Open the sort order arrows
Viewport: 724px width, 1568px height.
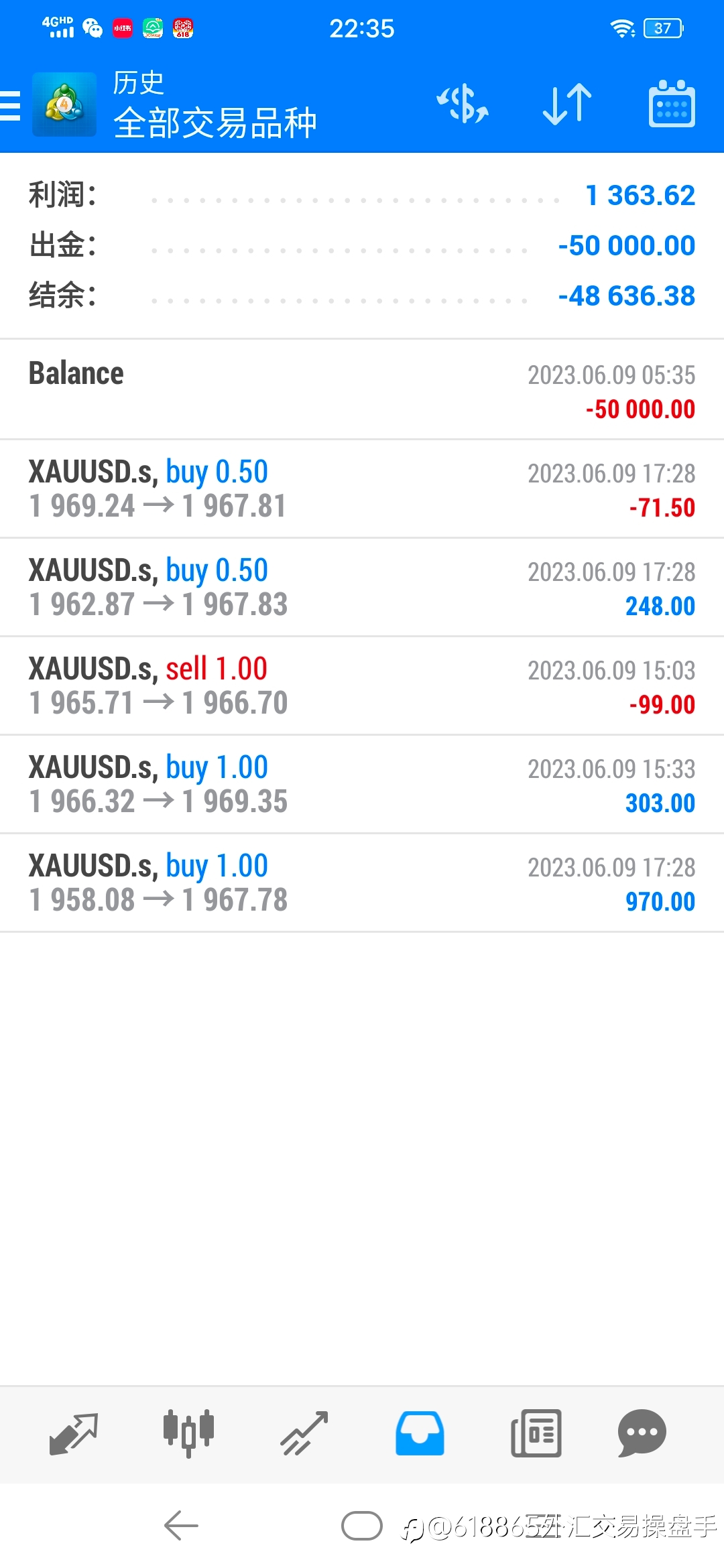click(567, 105)
